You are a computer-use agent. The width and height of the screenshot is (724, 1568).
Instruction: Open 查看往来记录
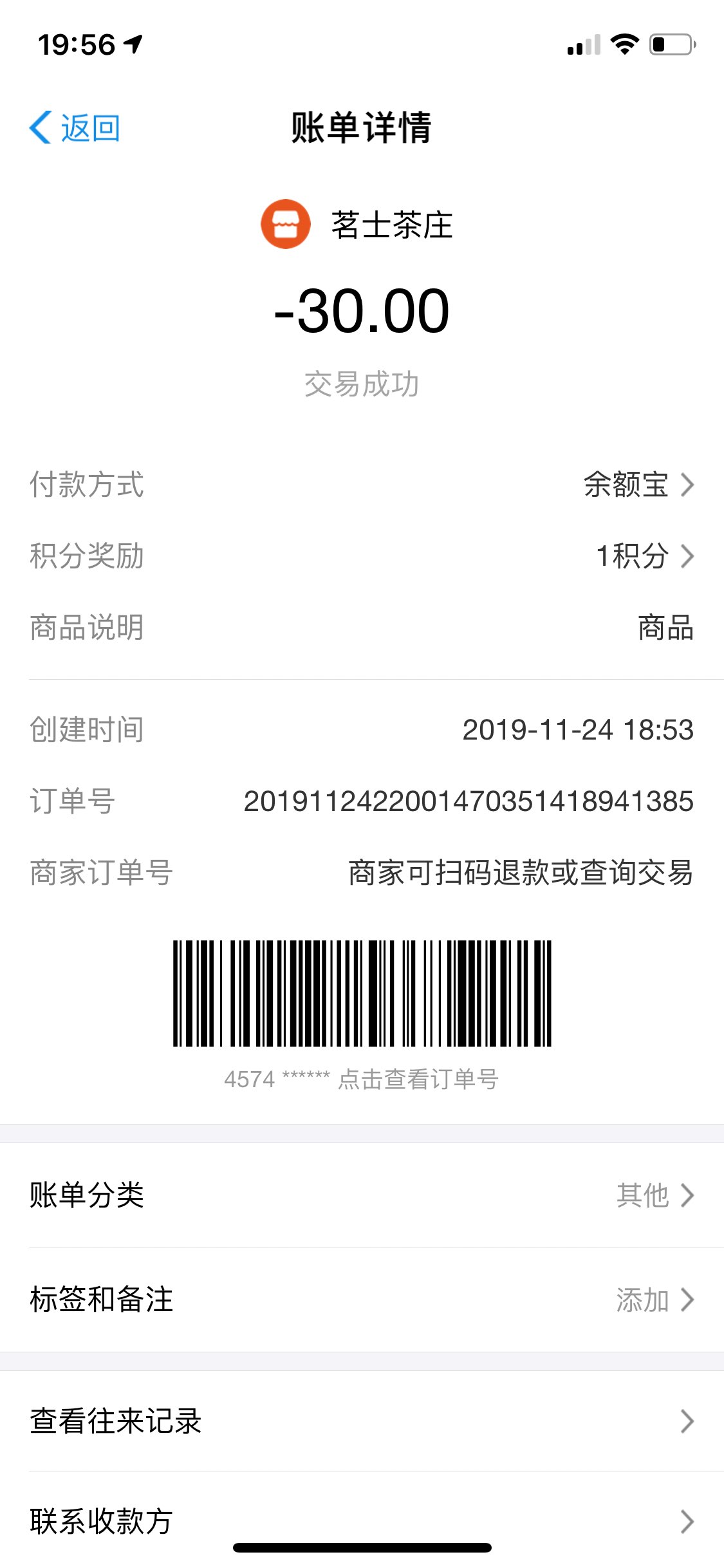click(362, 1421)
